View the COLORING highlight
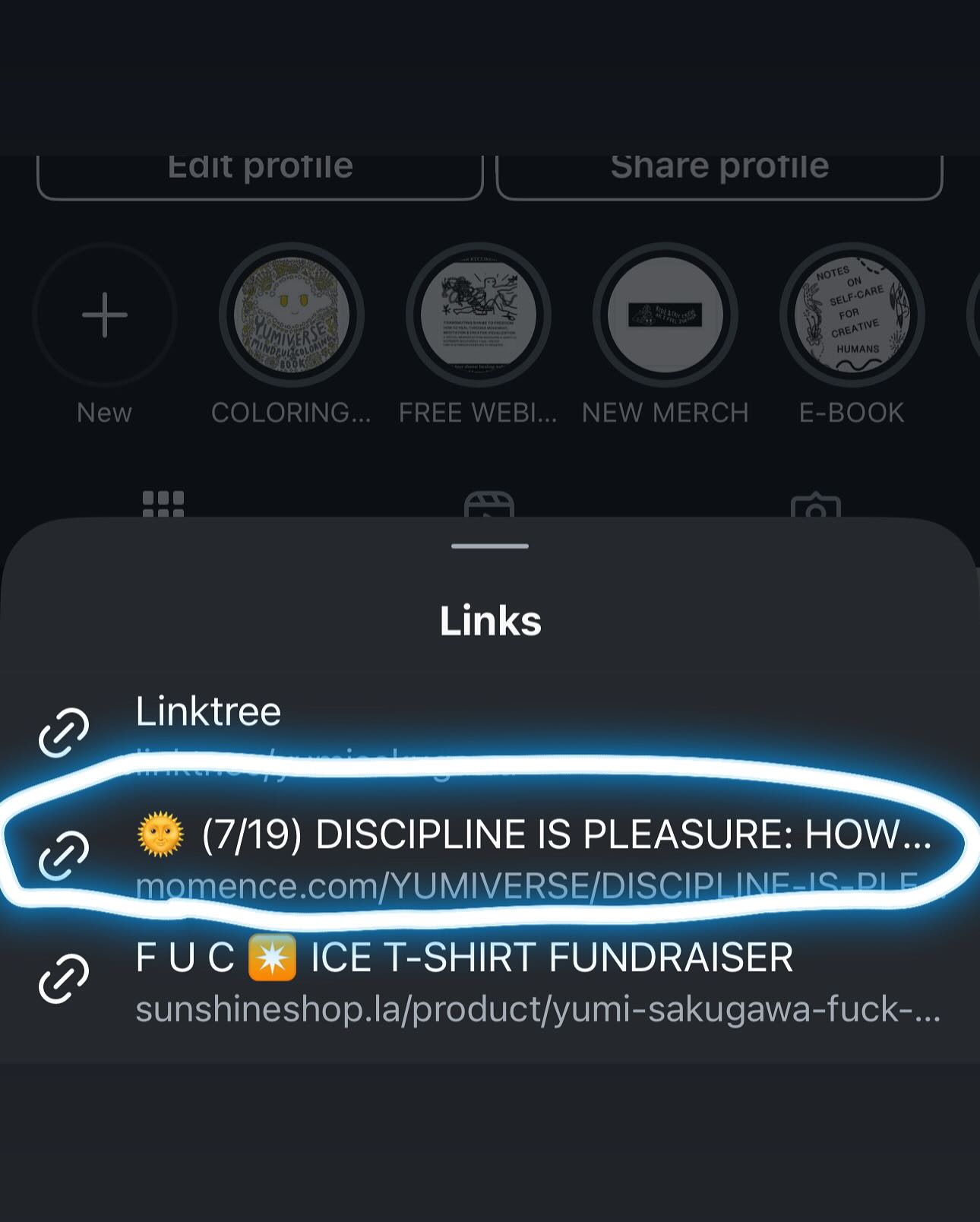 pyautogui.click(x=291, y=315)
